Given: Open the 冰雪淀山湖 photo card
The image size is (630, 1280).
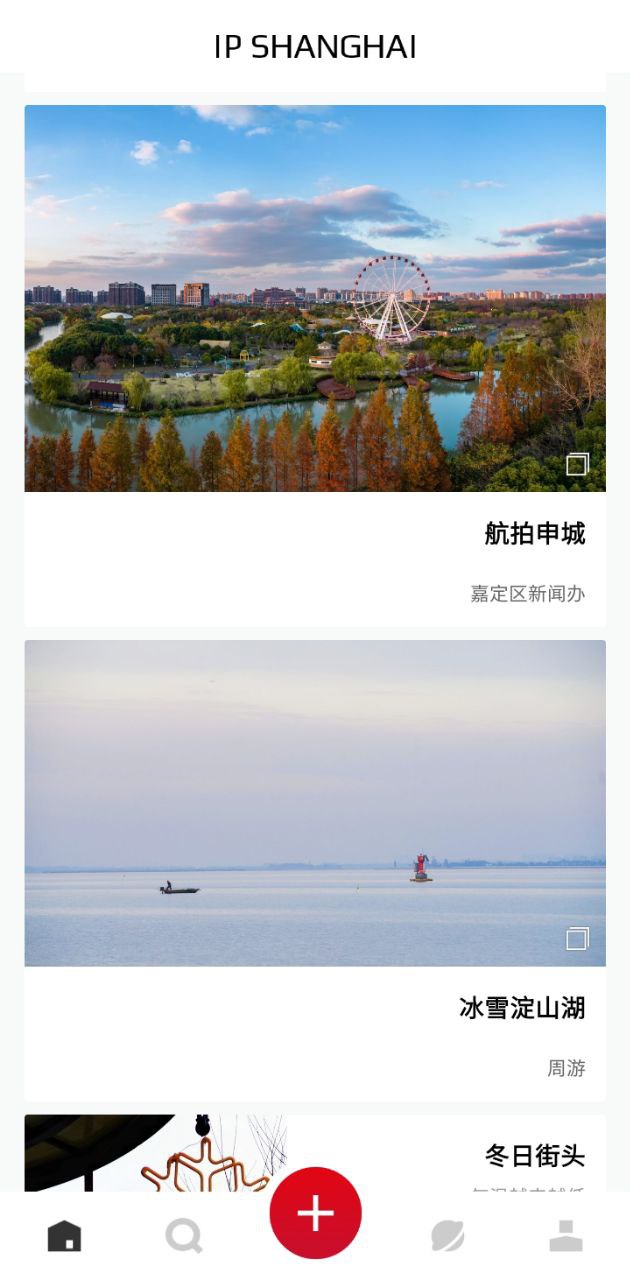Looking at the screenshot, I should (x=314, y=802).
